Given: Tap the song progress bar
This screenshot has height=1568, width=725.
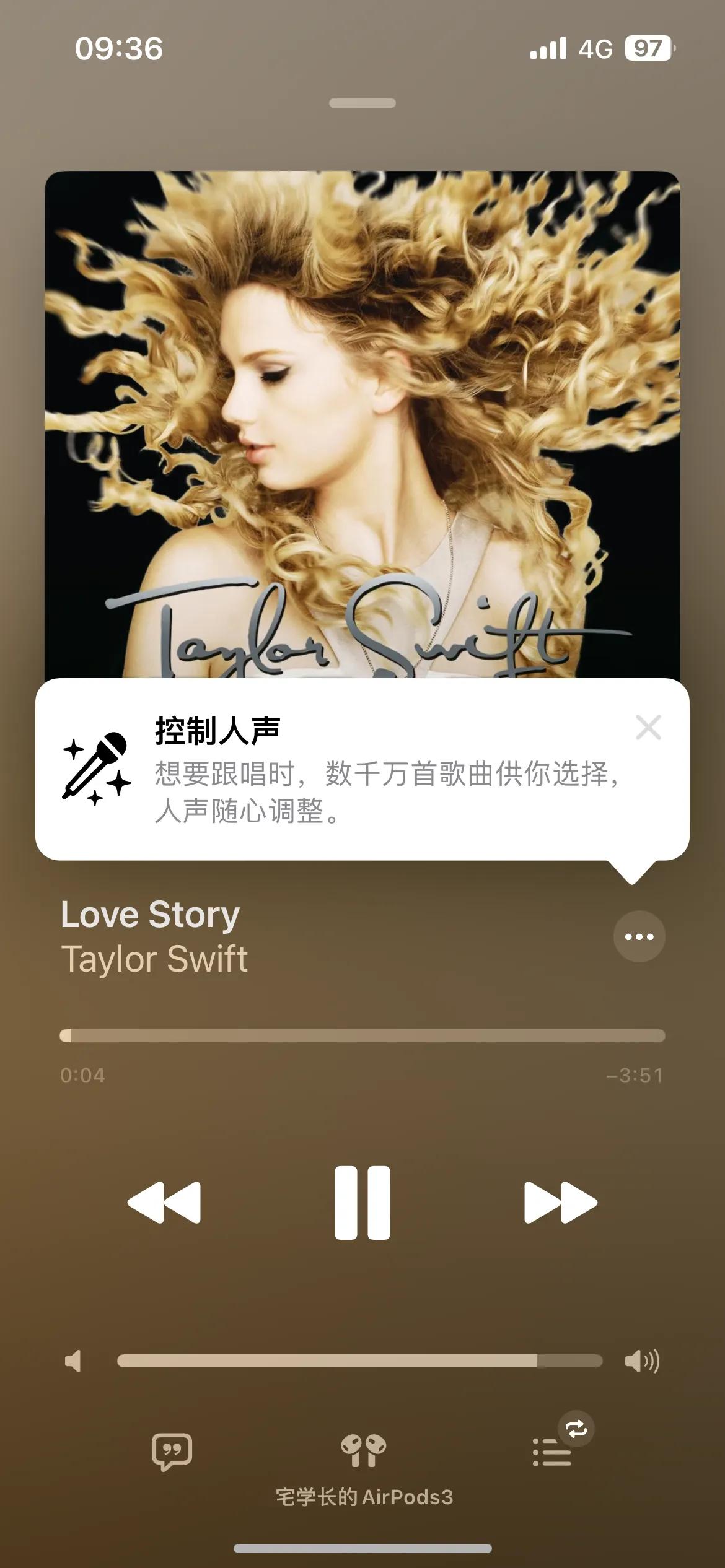Looking at the screenshot, I should click(x=362, y=1035).
